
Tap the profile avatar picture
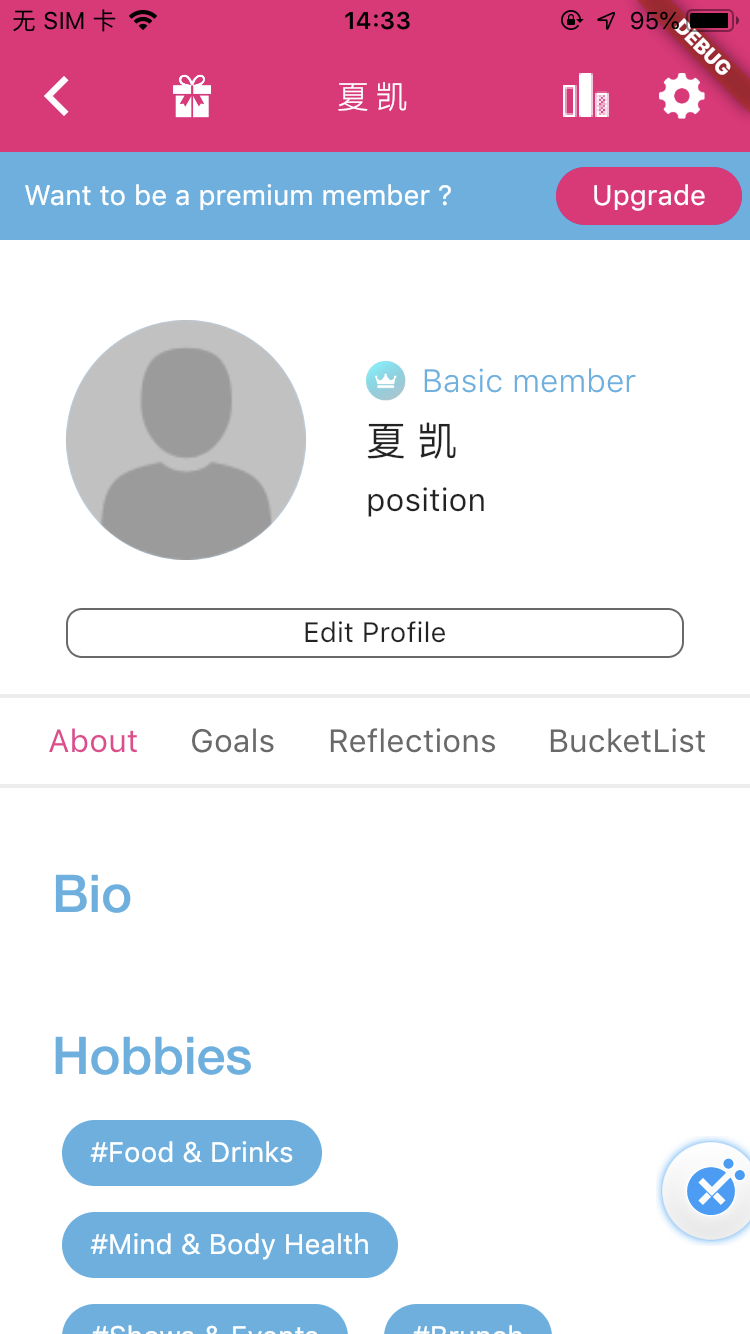(x=186, y=440)
